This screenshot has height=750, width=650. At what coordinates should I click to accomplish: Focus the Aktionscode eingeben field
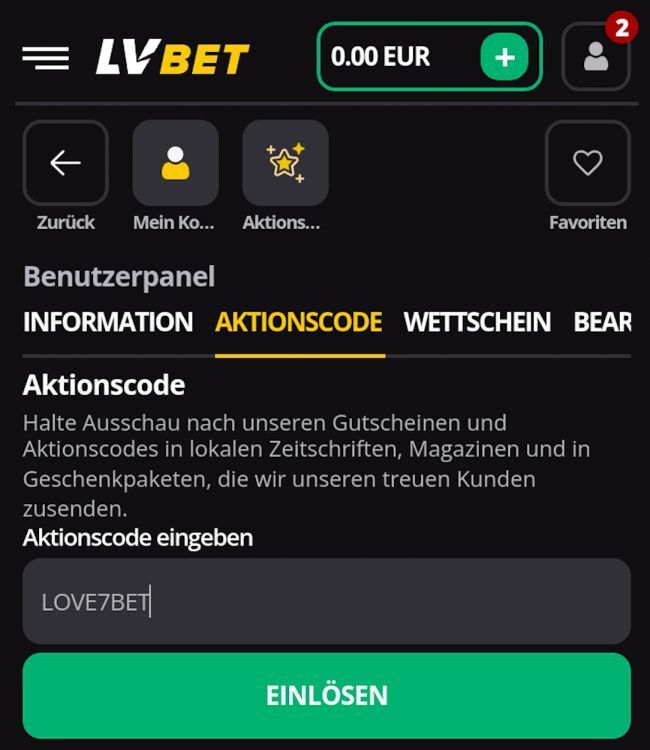[x=326, y=601]
